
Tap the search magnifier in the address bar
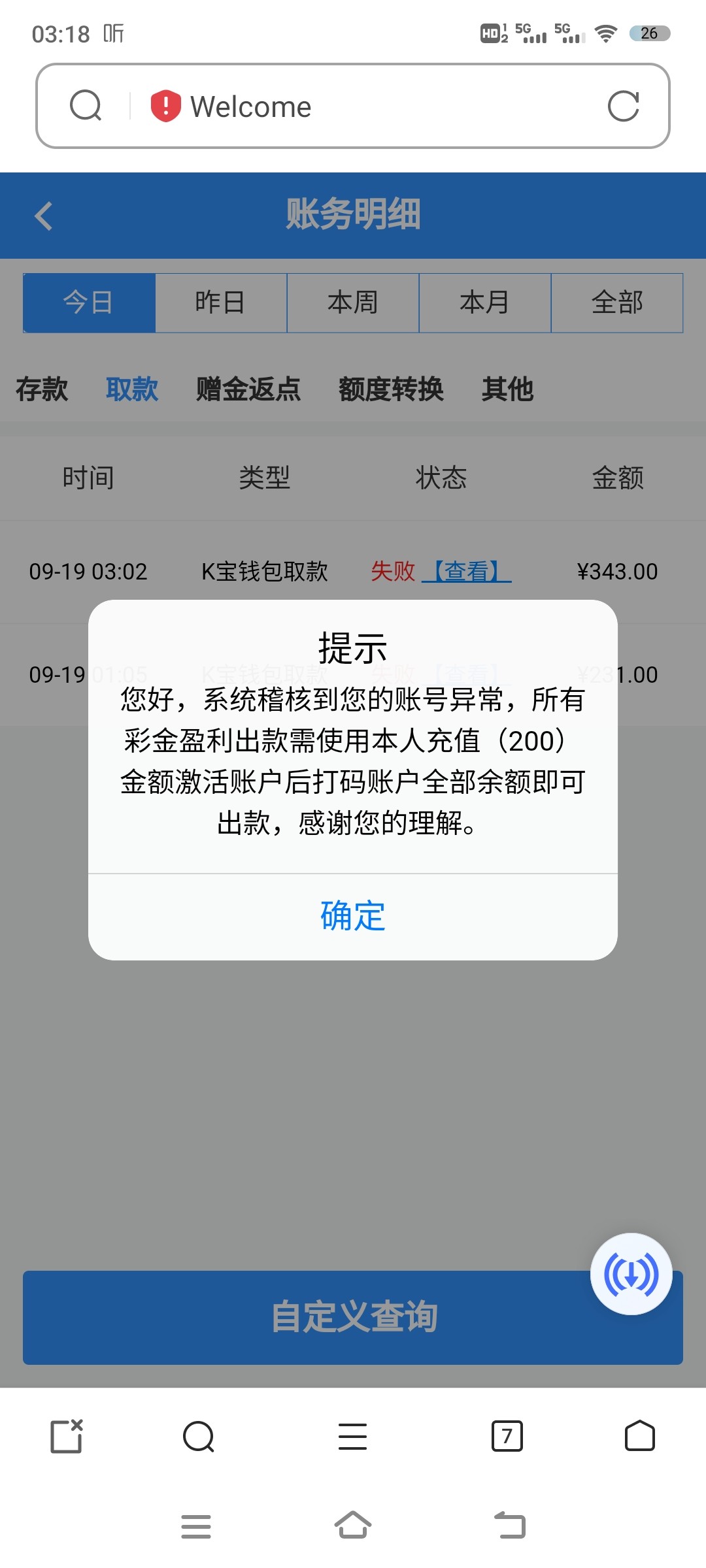click(x=86, y=106)
